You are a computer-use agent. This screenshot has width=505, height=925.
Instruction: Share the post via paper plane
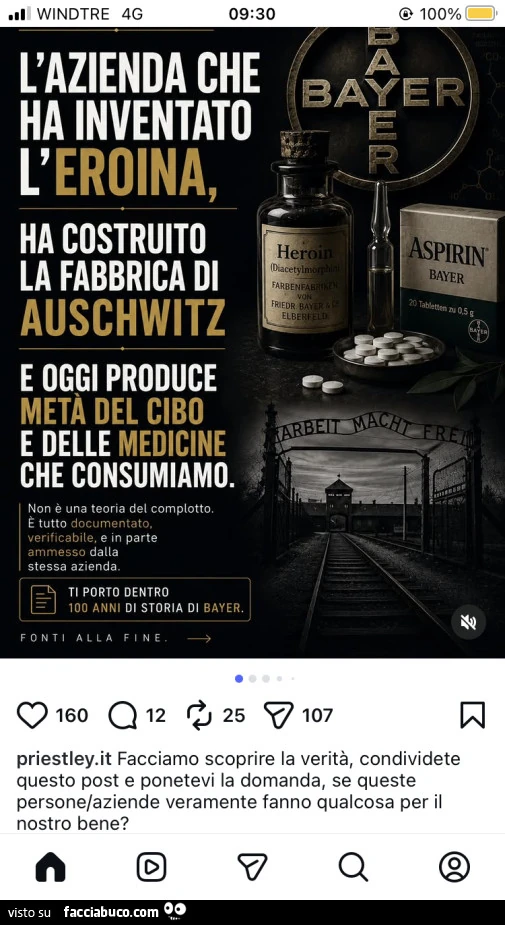(278, 716)
